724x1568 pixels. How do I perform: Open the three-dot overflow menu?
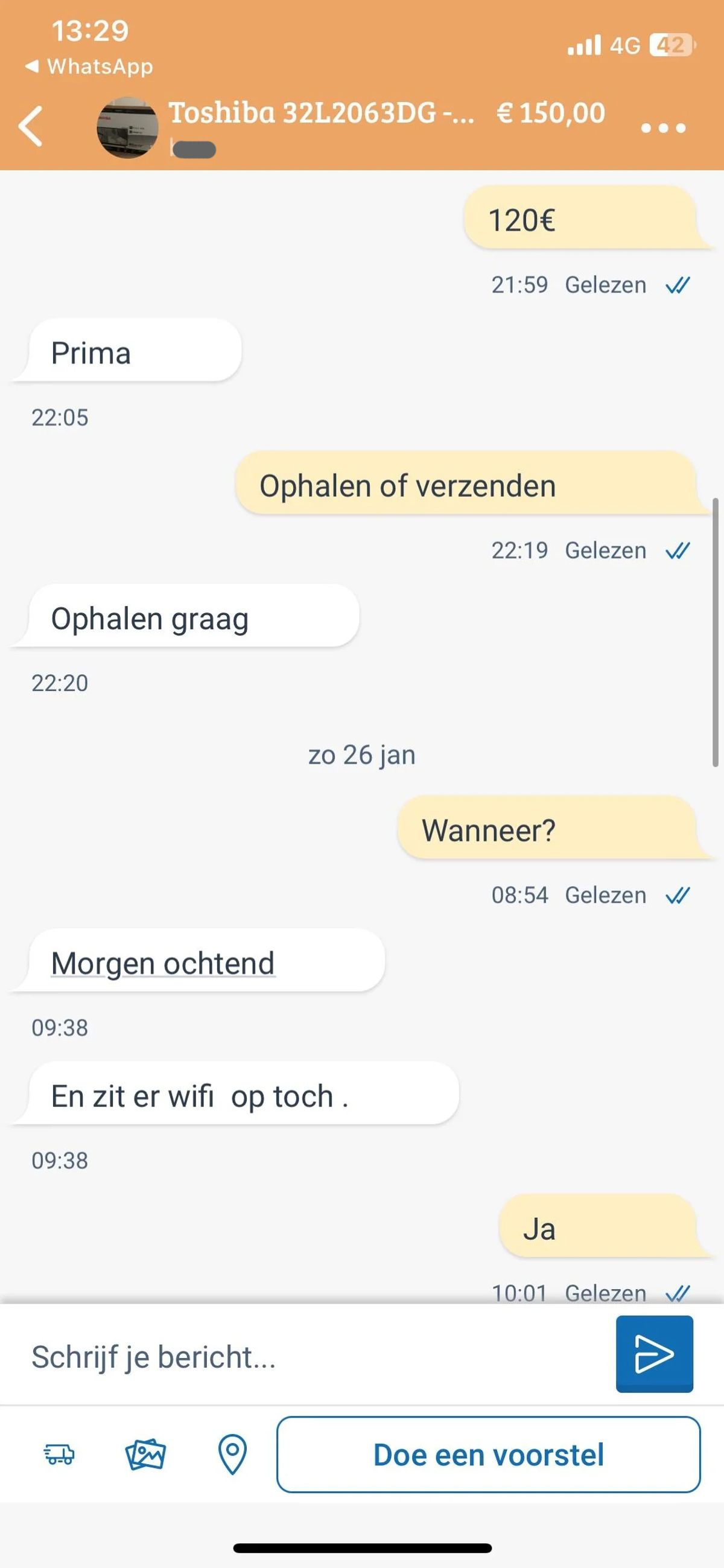663,128
